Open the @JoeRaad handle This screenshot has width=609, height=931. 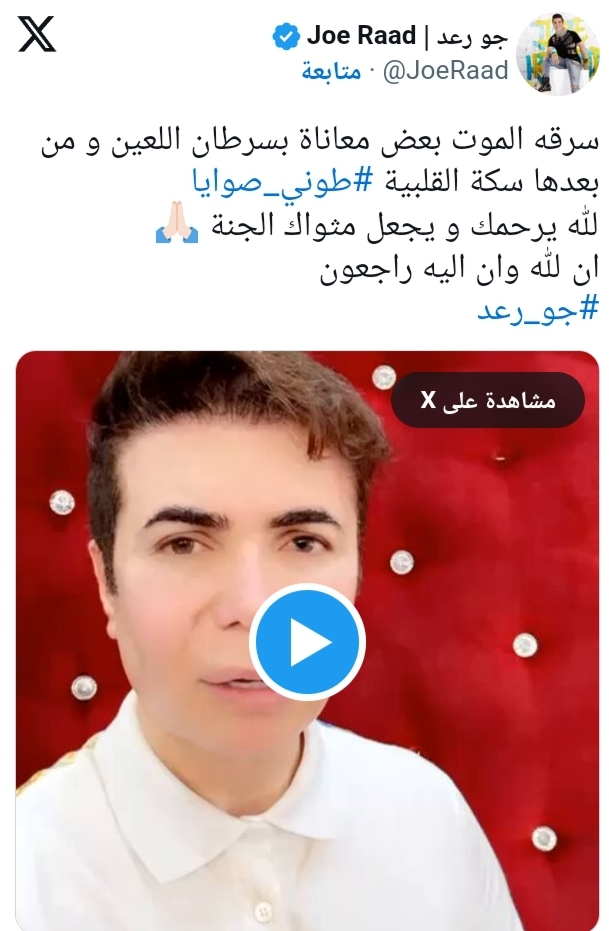[445, 71]
